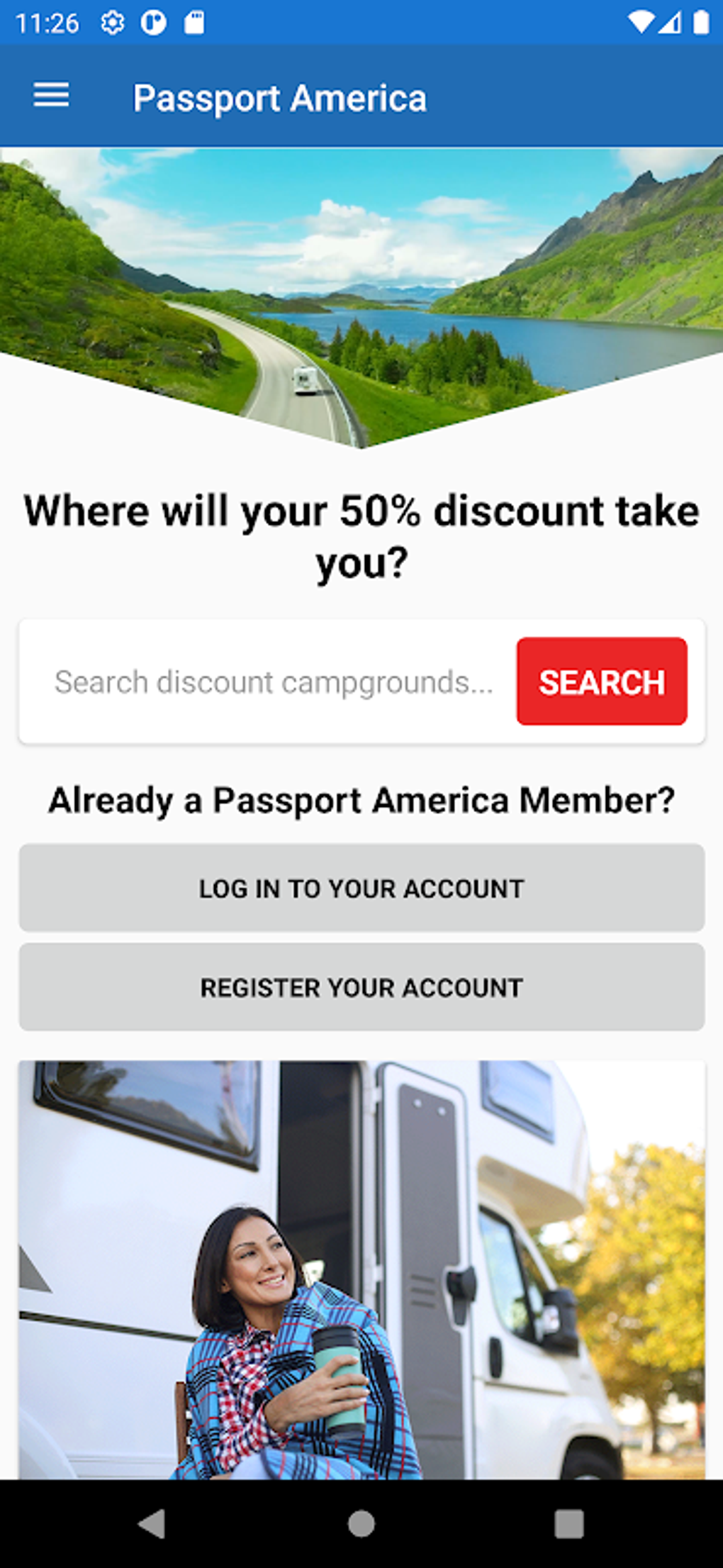Image resolution: width=723 pixels, height=1568 pixels.
Task: Focus the Search discount campgrounds field
Action: coord(273,682)
